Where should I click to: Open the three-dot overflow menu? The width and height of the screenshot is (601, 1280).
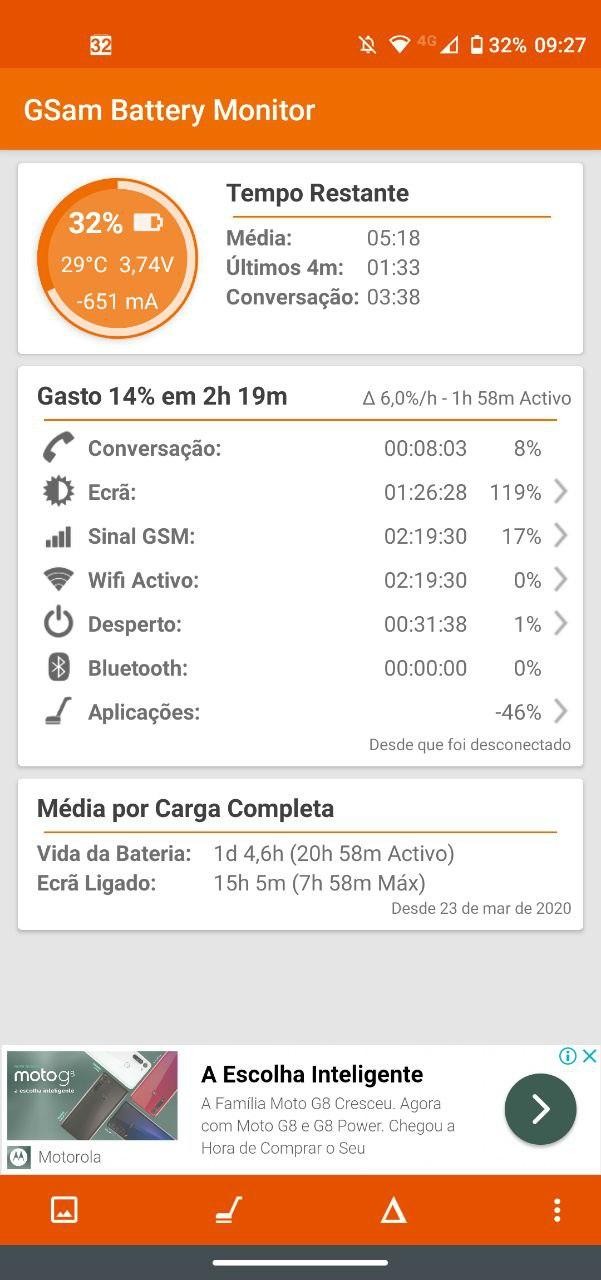point(557,1210)
